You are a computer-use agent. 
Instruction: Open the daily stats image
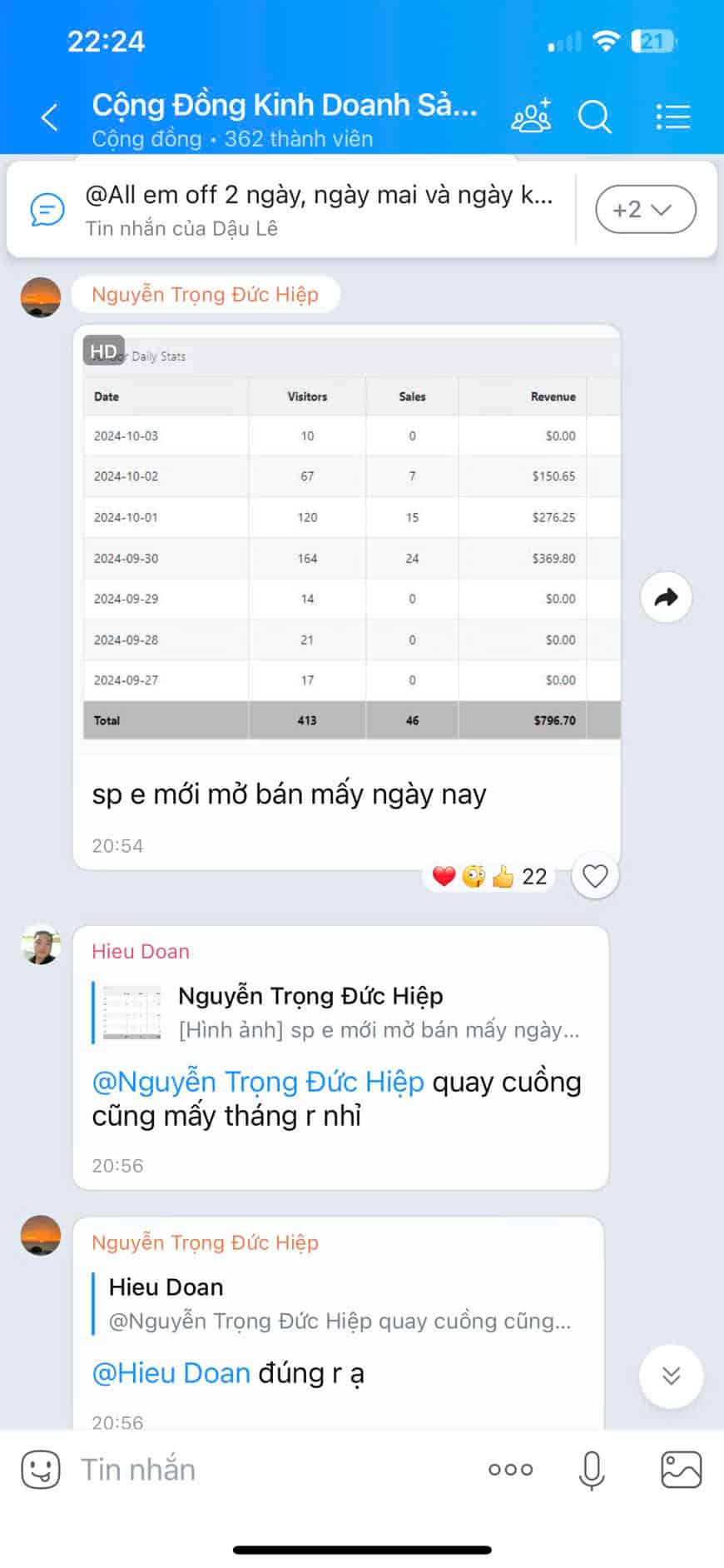pos(351,538)
